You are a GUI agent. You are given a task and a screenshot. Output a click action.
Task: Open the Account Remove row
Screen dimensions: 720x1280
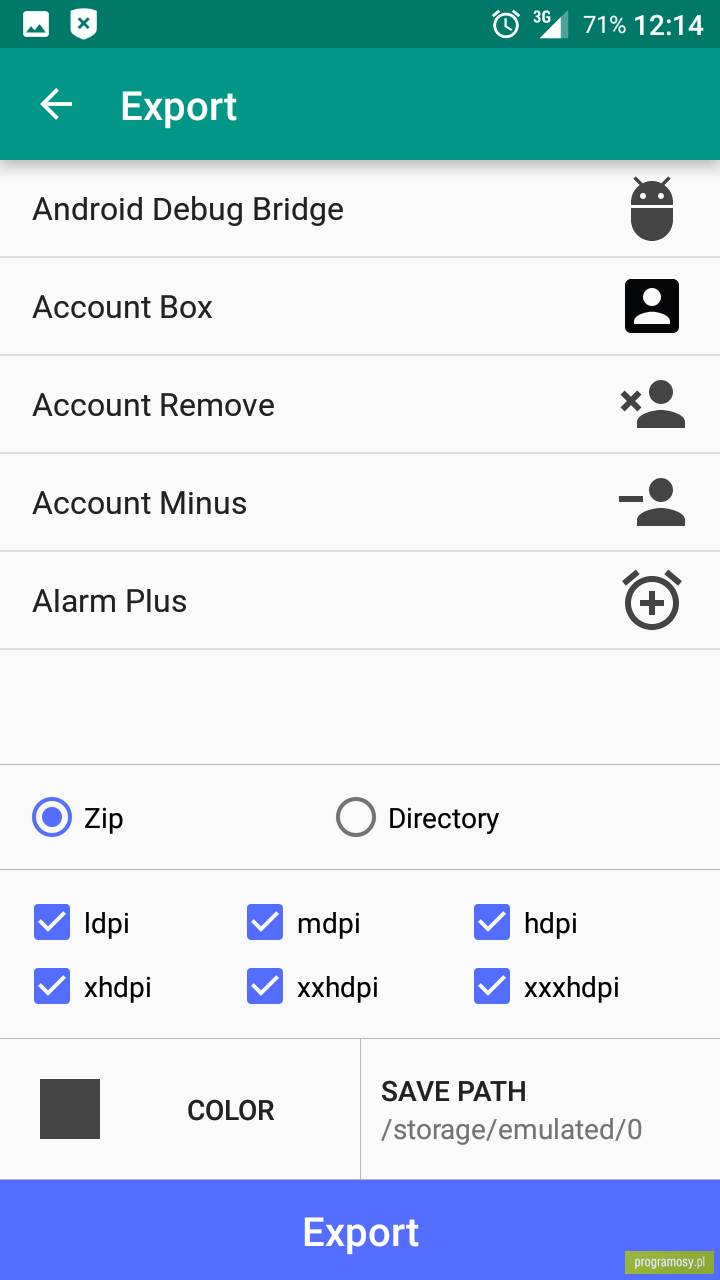coord(360,404)
